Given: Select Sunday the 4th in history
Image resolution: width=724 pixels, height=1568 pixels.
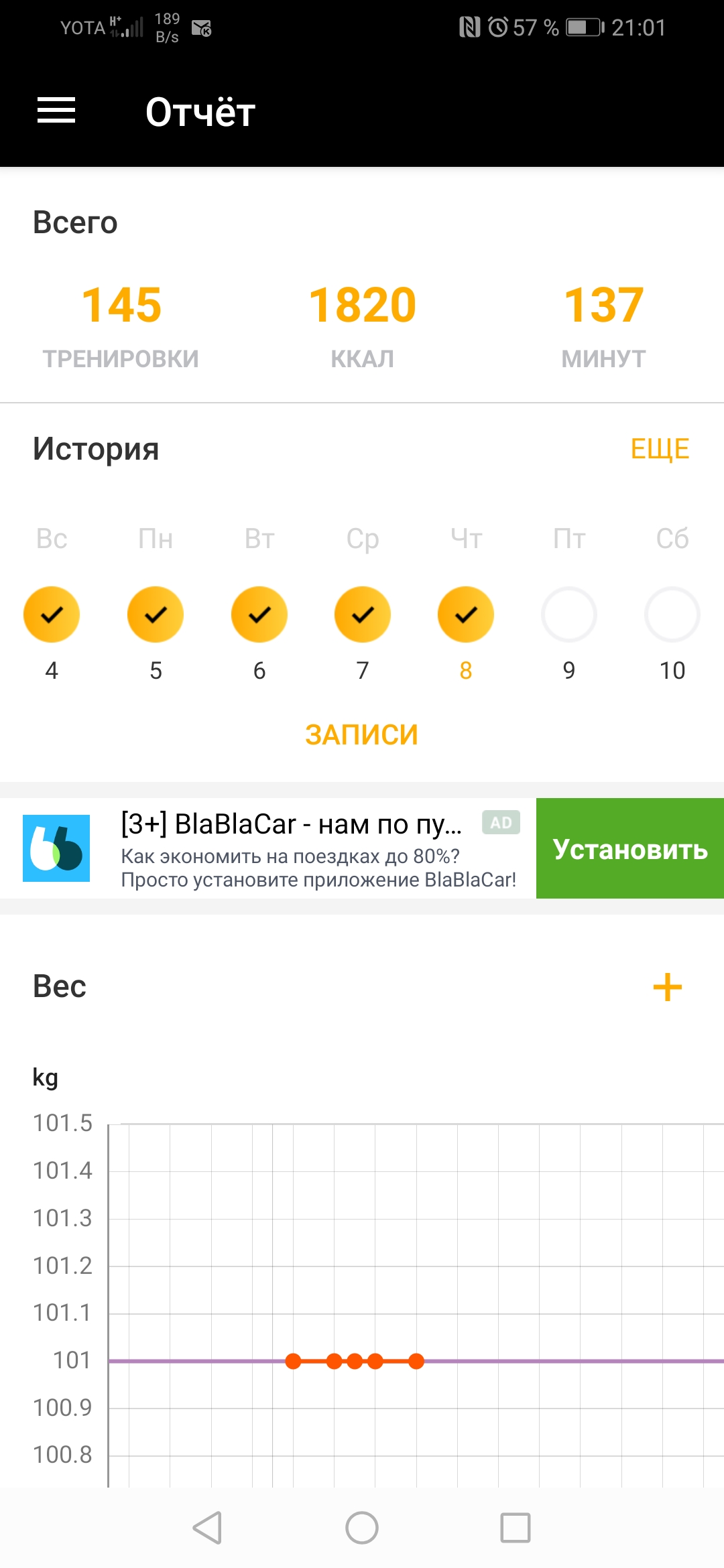Looking at the screenshot, I should [52, 615].
